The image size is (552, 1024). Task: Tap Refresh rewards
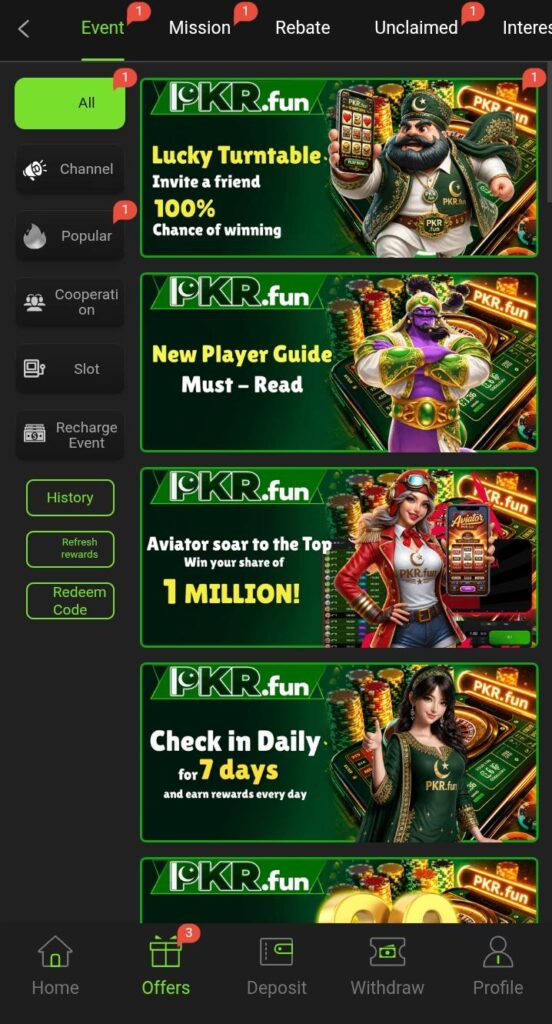pyautogui.click(x=70, y=549)
